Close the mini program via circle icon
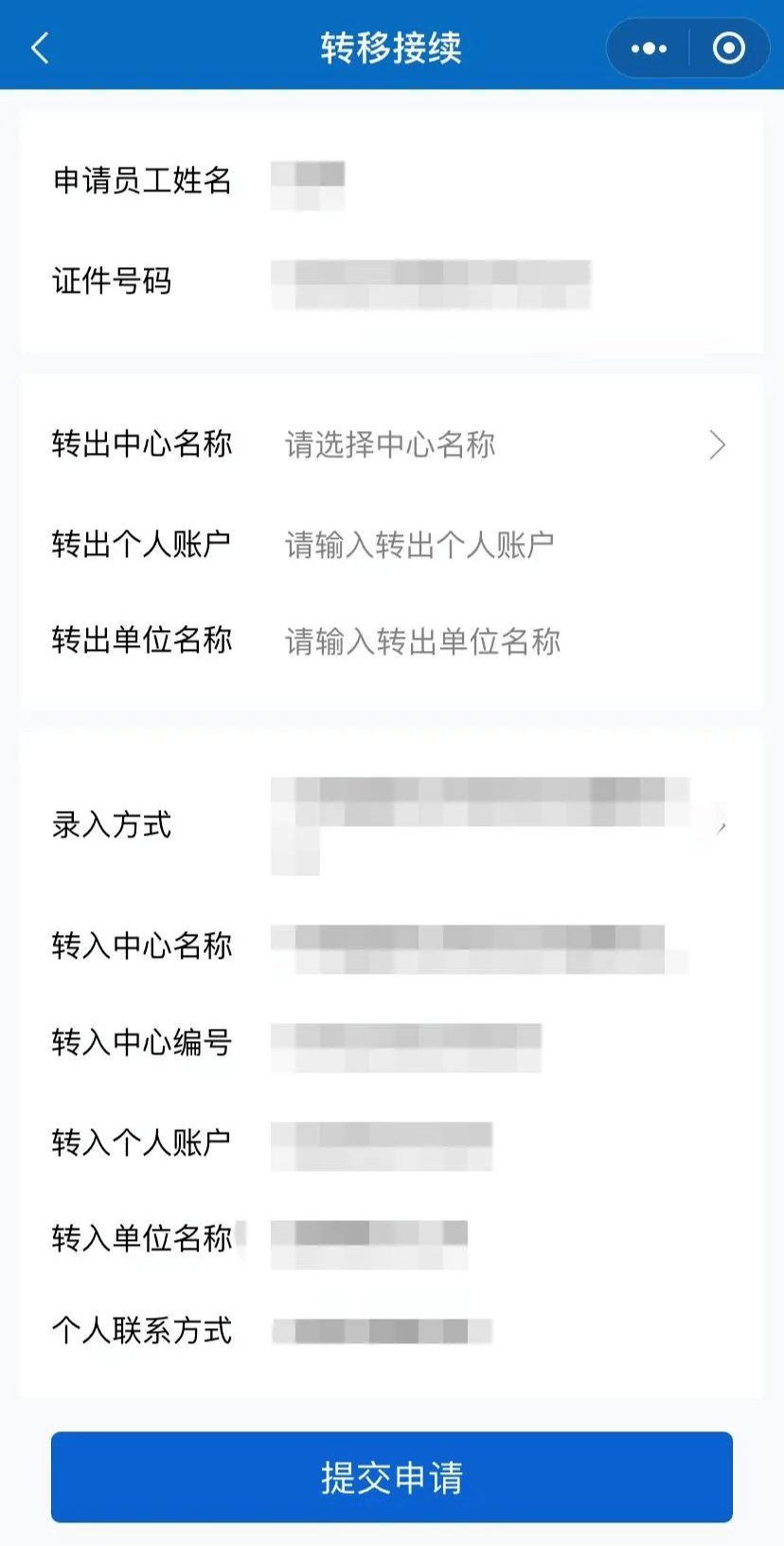 [x=728, y=48]
